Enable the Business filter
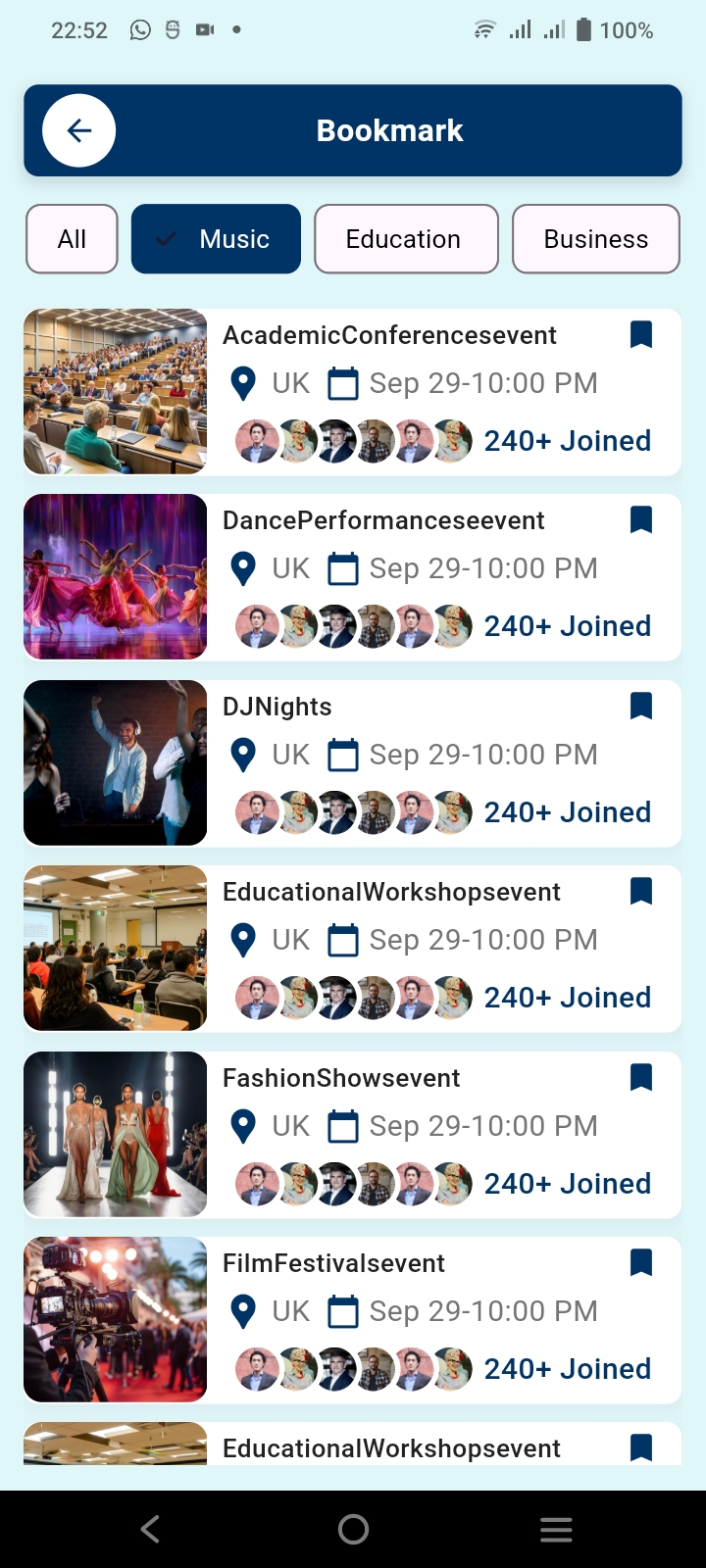This screenshot has height=1568, width=706. [x=595, y=238]
